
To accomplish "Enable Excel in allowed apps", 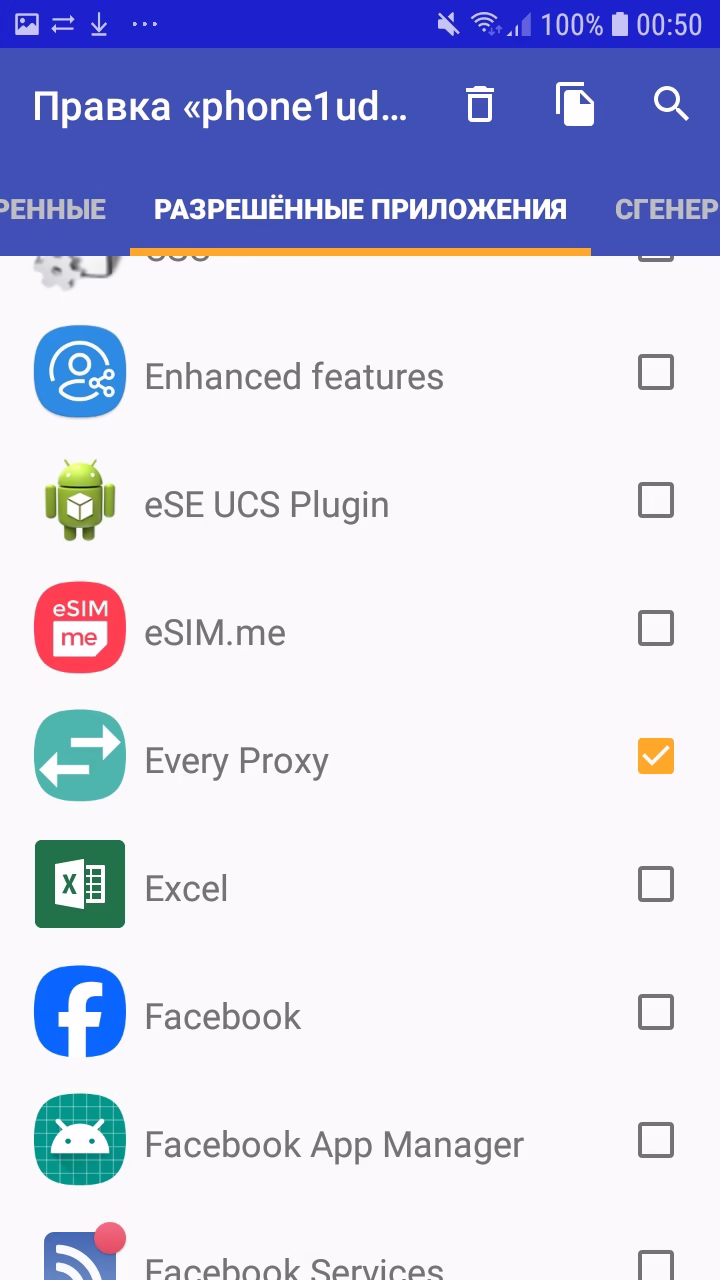I will (656, 884).
